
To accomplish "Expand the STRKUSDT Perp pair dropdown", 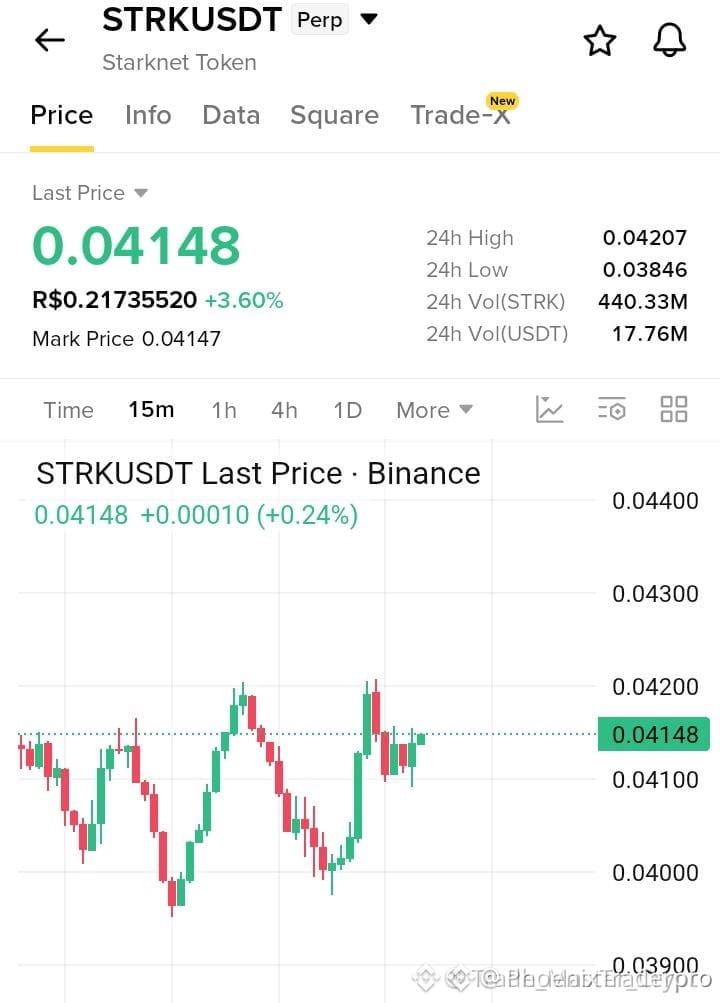I will pyautogui.click(x=369, y=19).
